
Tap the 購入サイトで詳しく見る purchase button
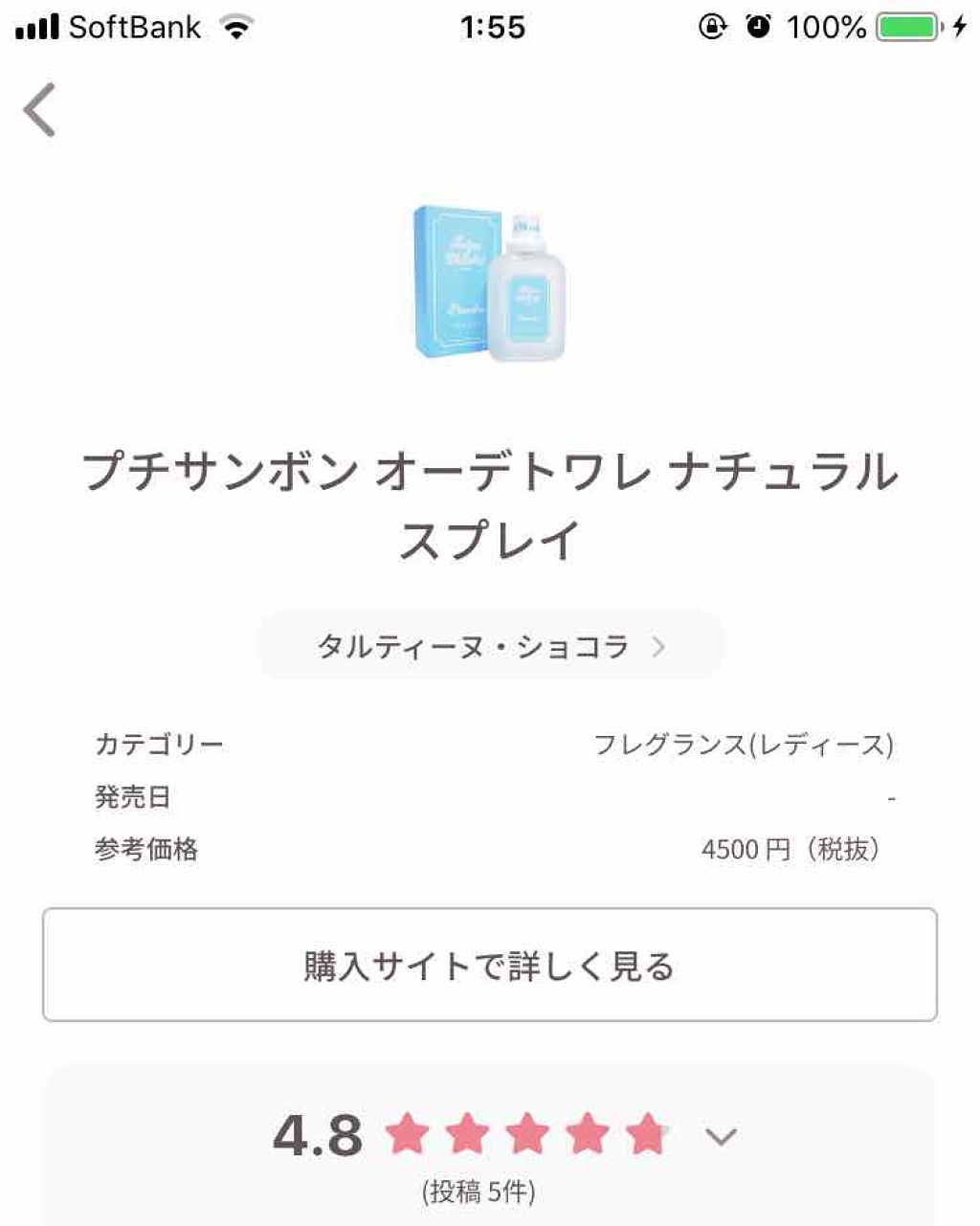pyautogui.click(x=490, y=966)
